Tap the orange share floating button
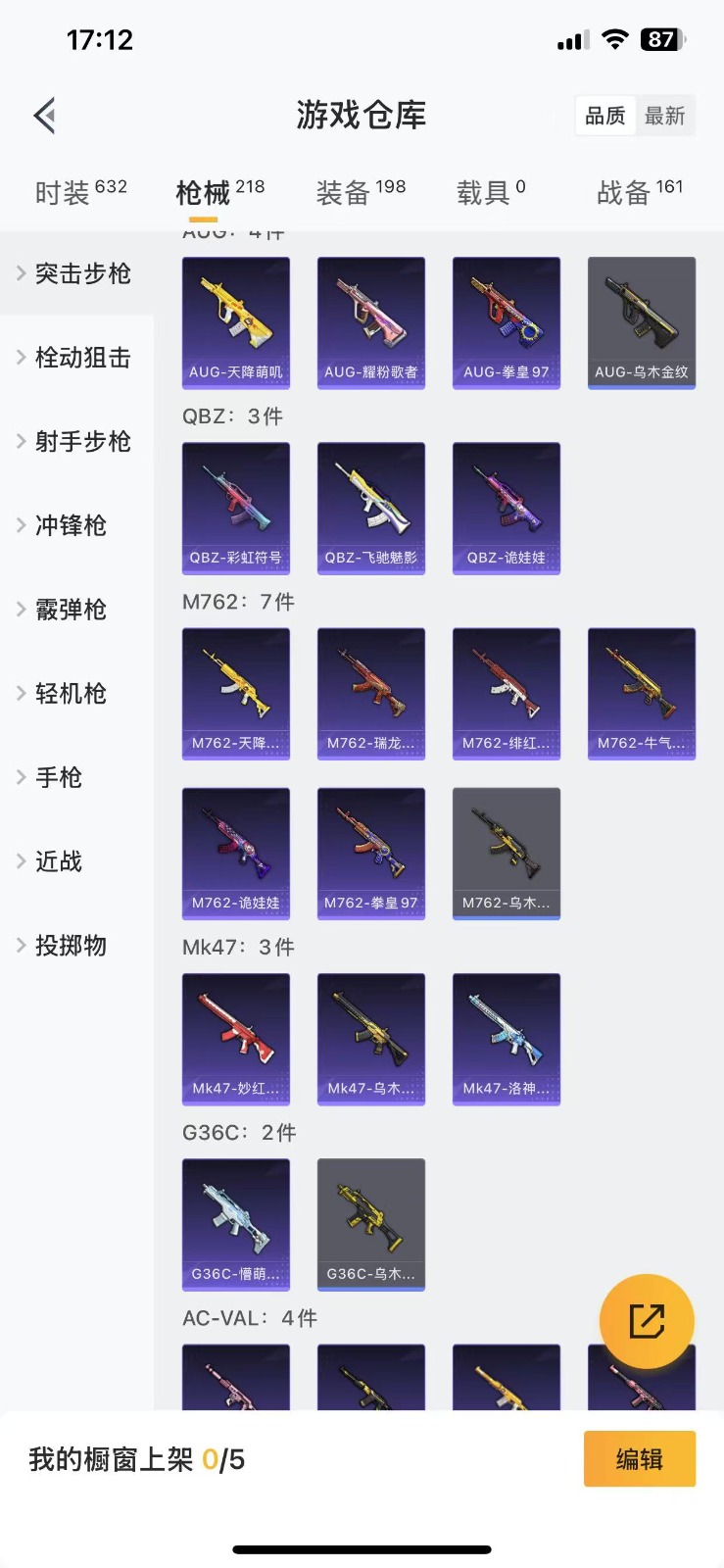This screenshot has height=1568, width=724. (647, 1321)
